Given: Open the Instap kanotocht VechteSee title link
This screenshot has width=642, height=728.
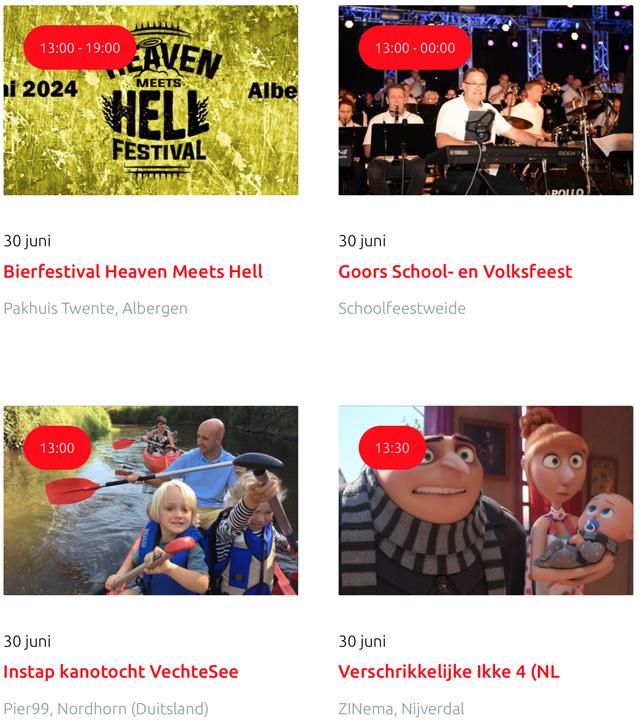Looking at the screenshot, I should pyautogui.click(x=121, y=671).
